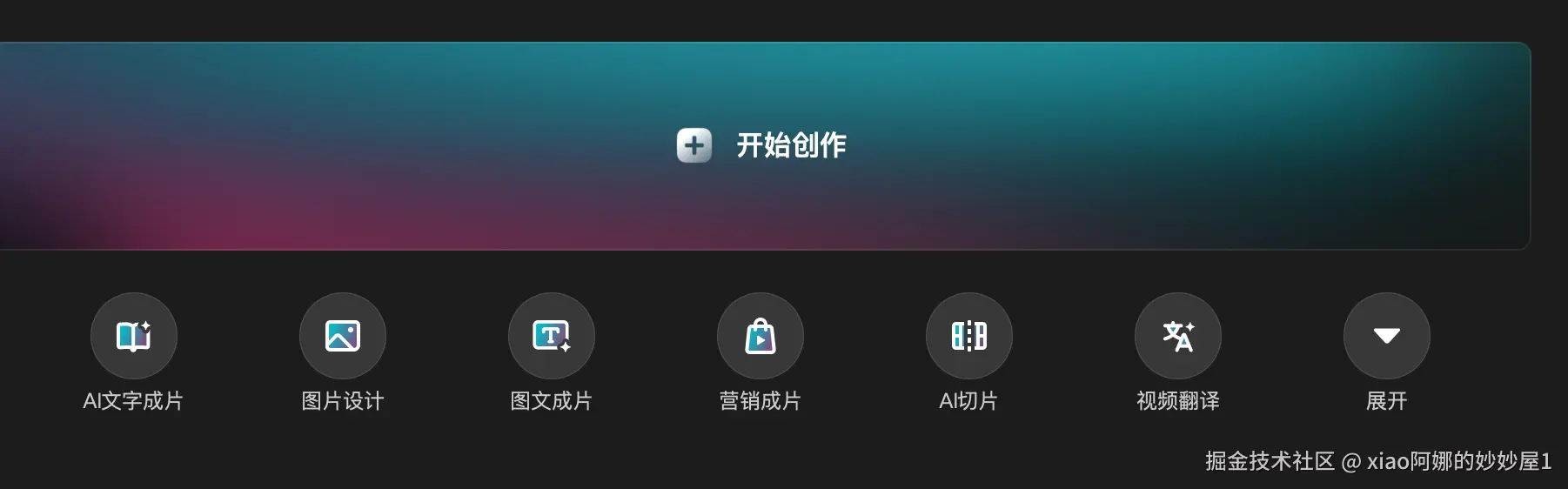
Task: Launch 图片设计 image design
Action: (343, 337)
